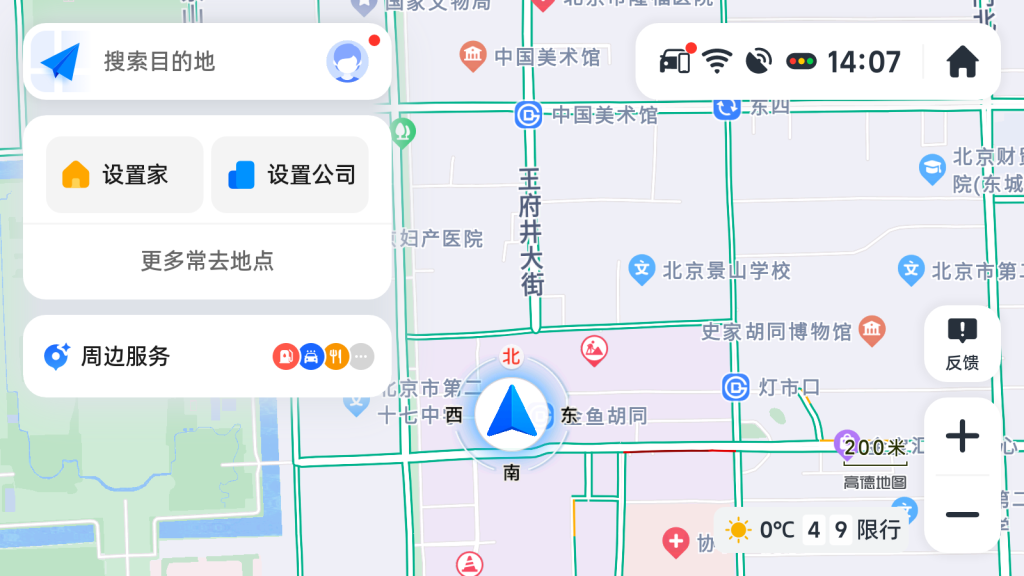Viewport: 1024px width, 576px height.
Task: Go to the home screen icon
Action: [x=962, y=62]
